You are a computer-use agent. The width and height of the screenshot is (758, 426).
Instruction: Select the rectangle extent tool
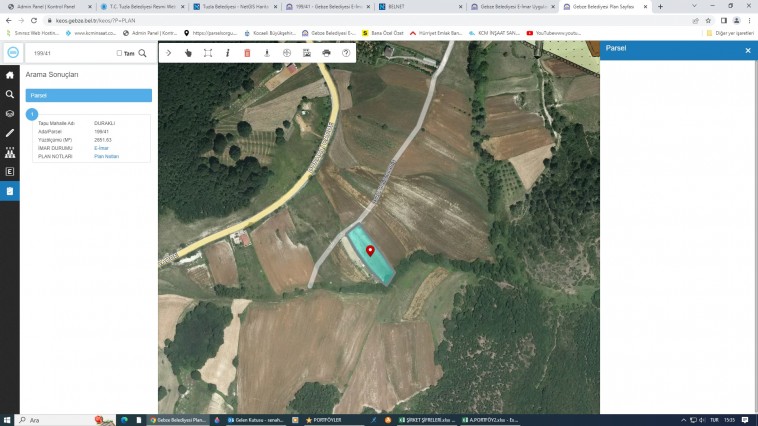[x=208, y=53]
